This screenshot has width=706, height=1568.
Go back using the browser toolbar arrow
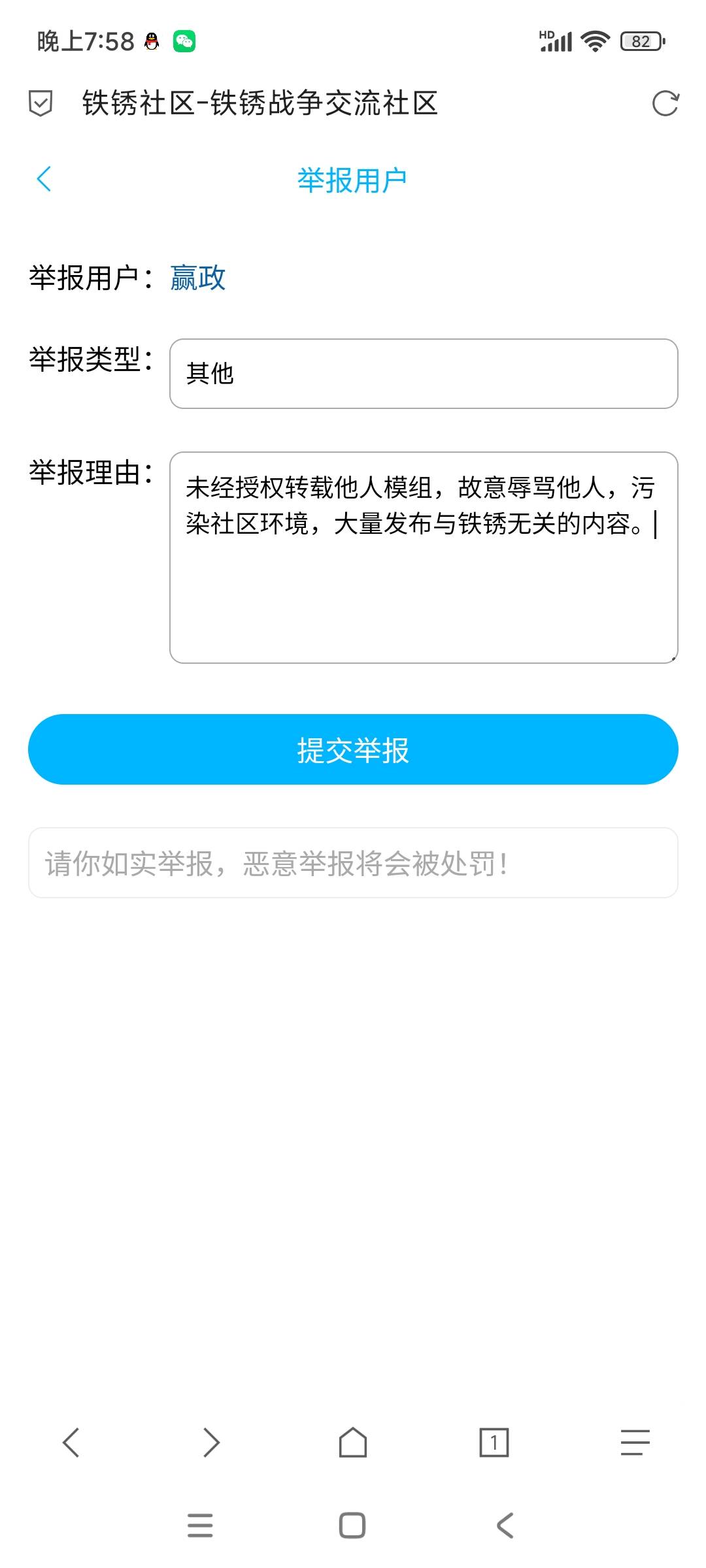coord(71,1442)
